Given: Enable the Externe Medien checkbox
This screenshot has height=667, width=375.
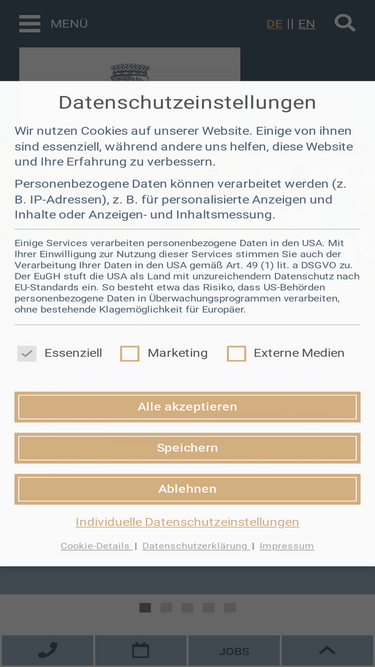Looking at the screenshot, I should (x=236, y=353).
